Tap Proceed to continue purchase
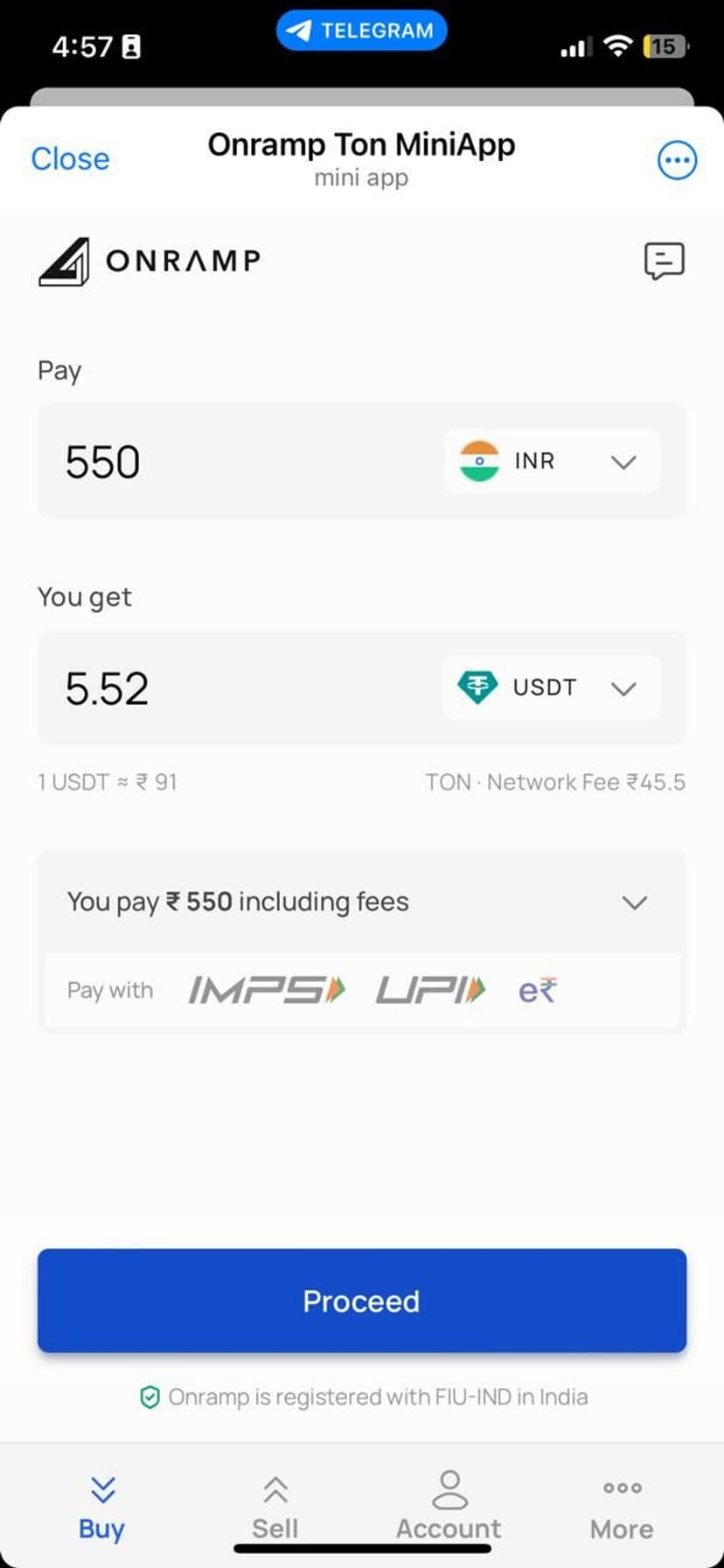The height and width of the screenshot is (1568, 724). pos(361,1300)
